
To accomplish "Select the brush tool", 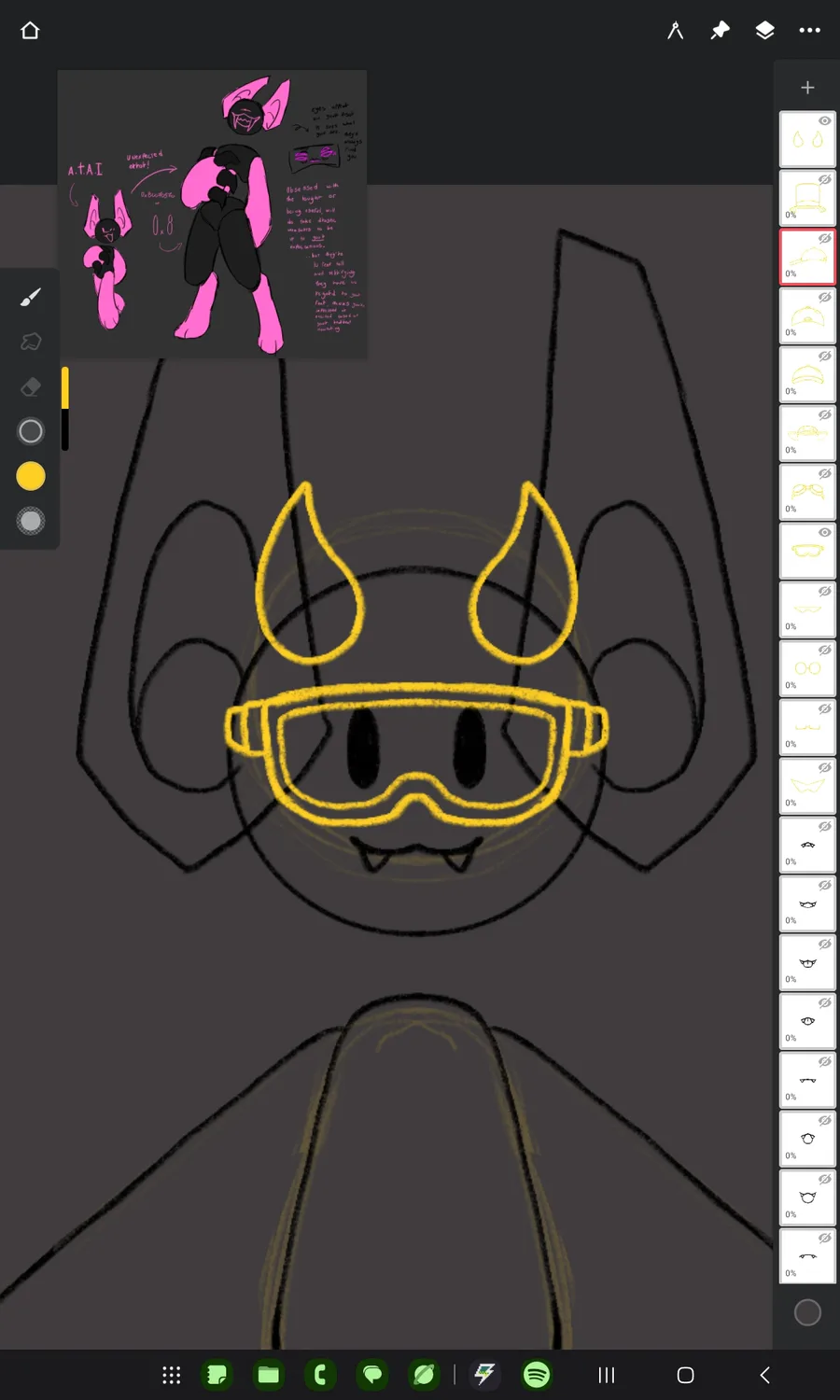I will tap(31, 297).
